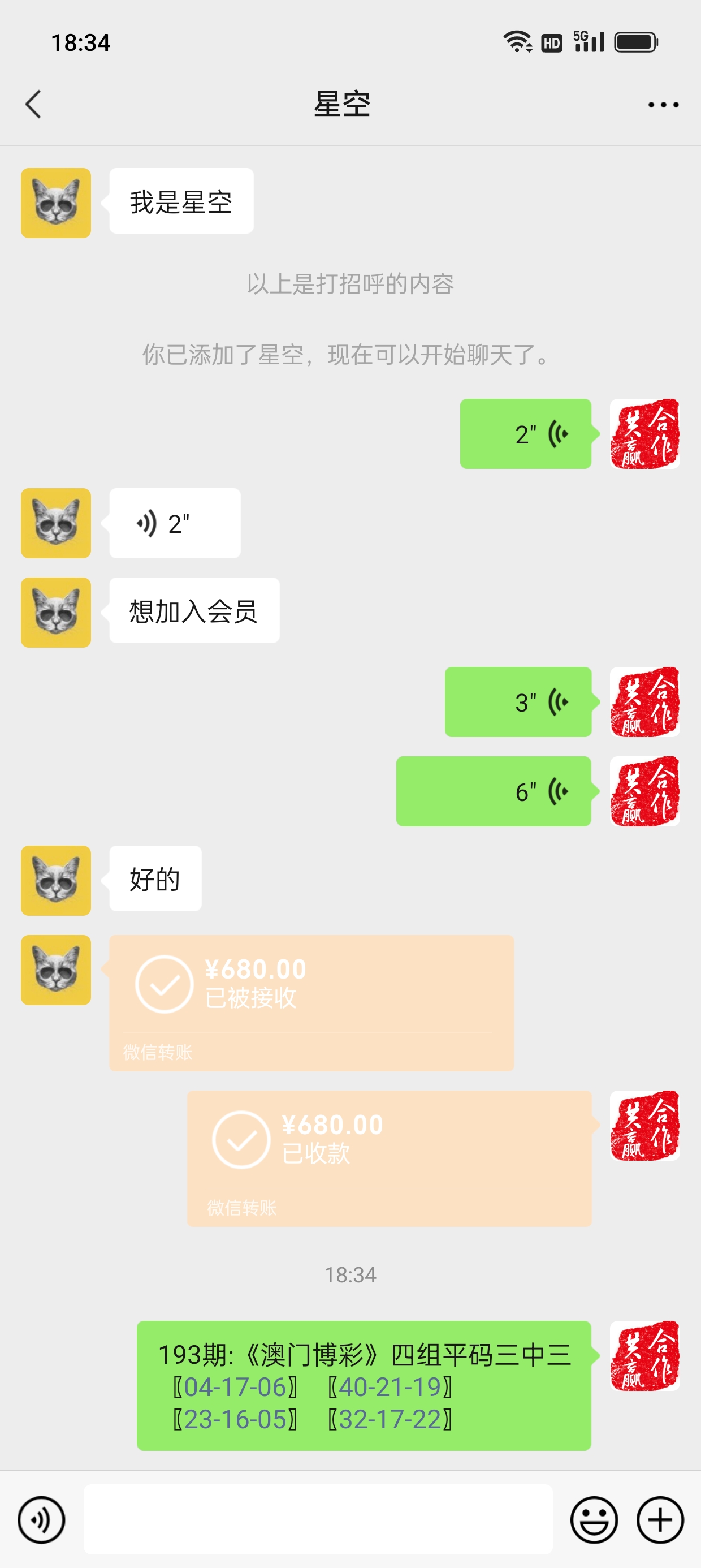Open the ¥680.00 已被接收 transfer card
Image resolution: width=701 pixels, height=1568 pixels.
(x=311, y=1002)
